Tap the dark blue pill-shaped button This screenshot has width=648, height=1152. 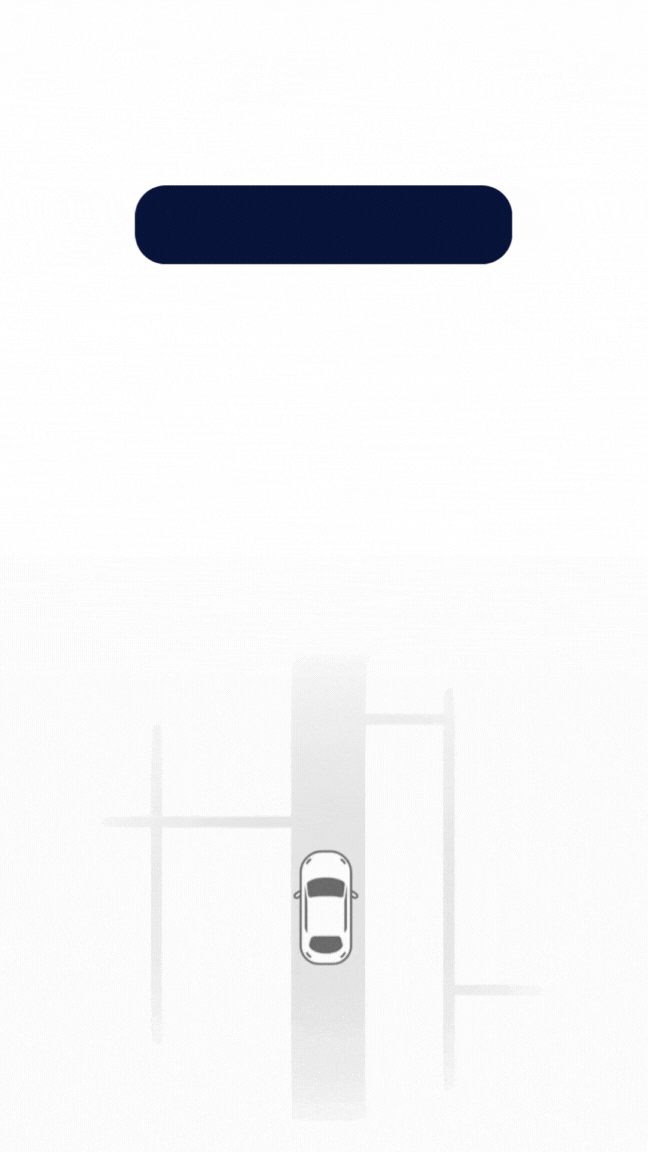tap(323, 224)
